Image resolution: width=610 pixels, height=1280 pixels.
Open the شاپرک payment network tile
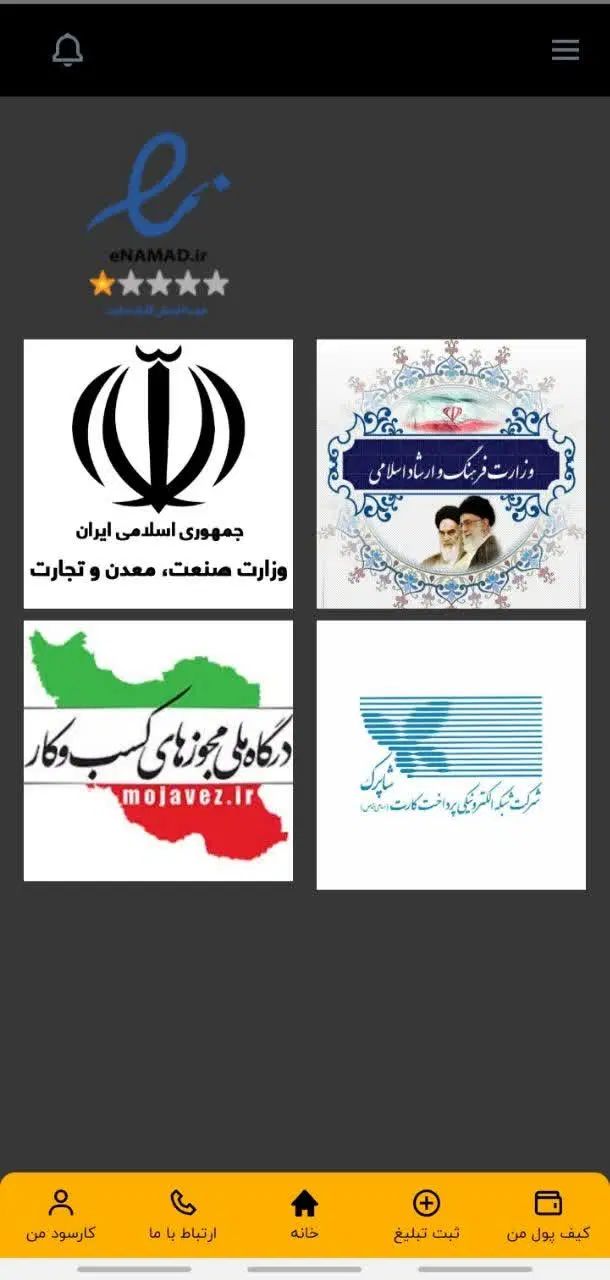tap(451, 754)
